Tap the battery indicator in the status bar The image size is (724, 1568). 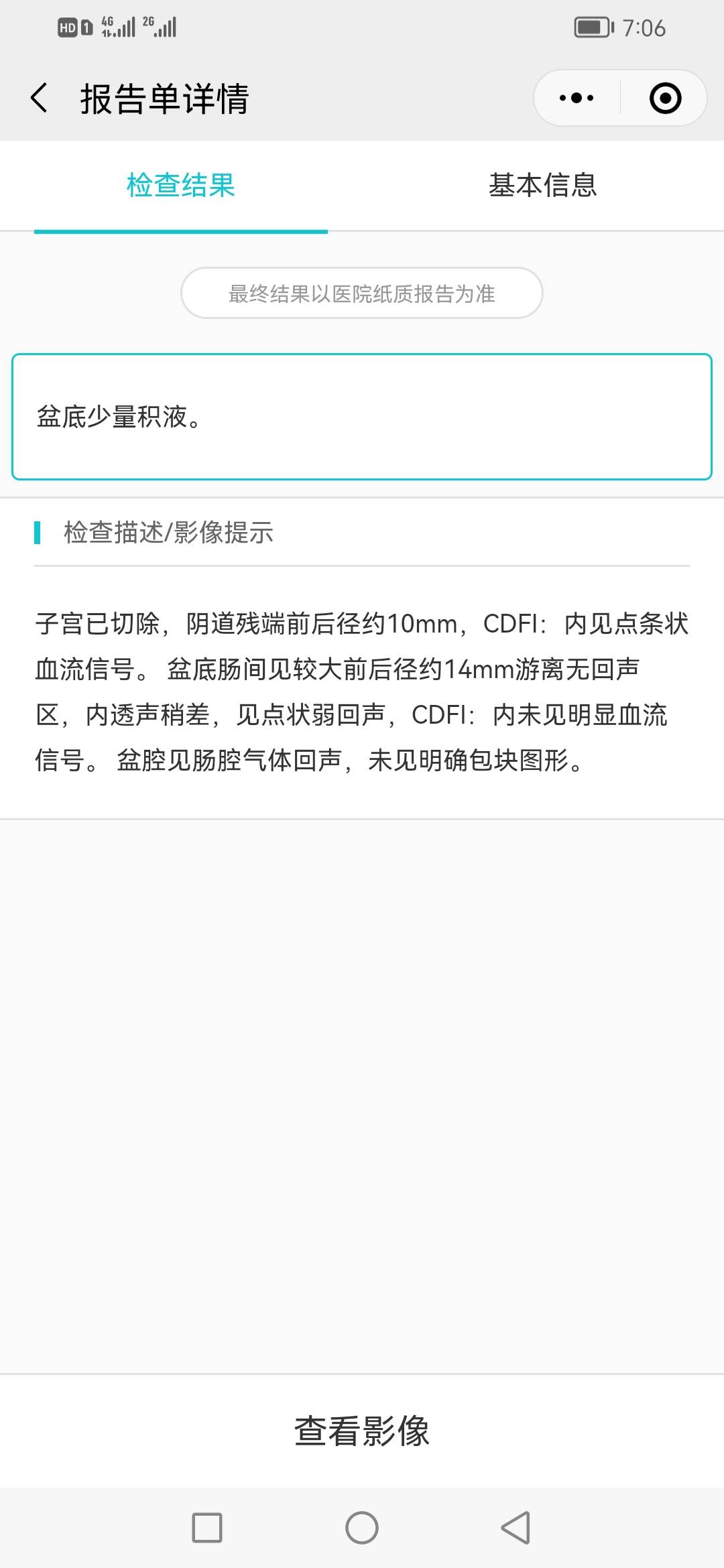point(593,27)
